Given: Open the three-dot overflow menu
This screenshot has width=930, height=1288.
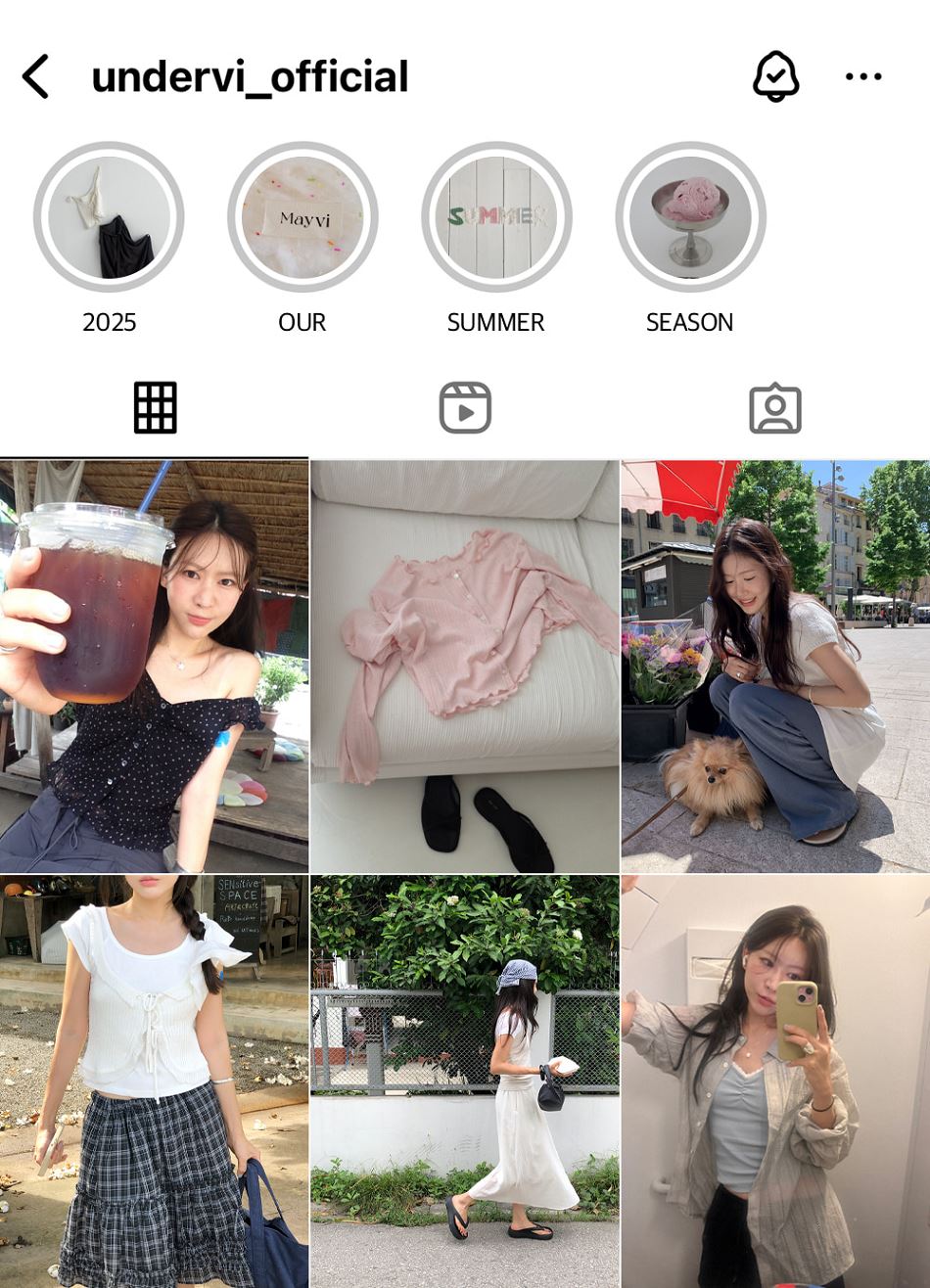Looking at the screenshot, I should point(863,76).
